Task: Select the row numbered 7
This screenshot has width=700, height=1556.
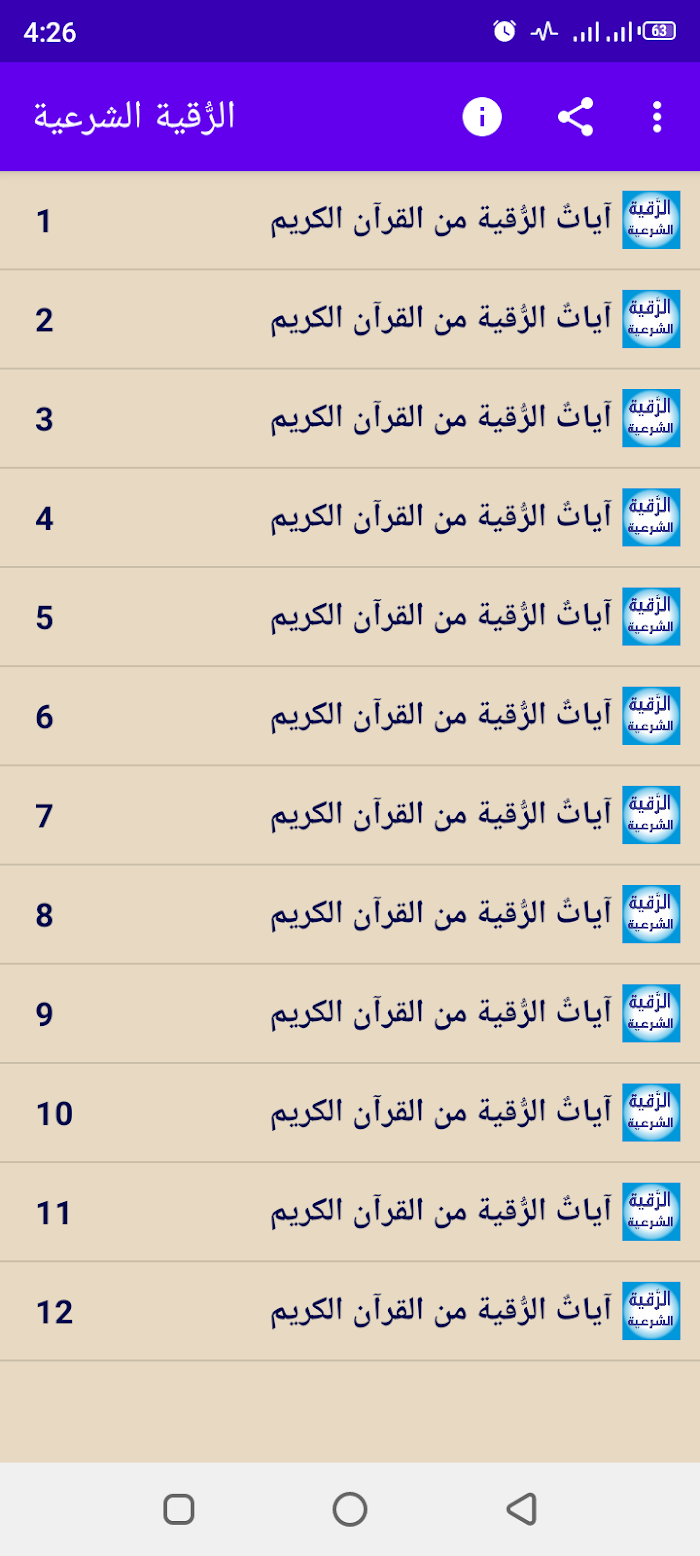Action: (350, 815)
